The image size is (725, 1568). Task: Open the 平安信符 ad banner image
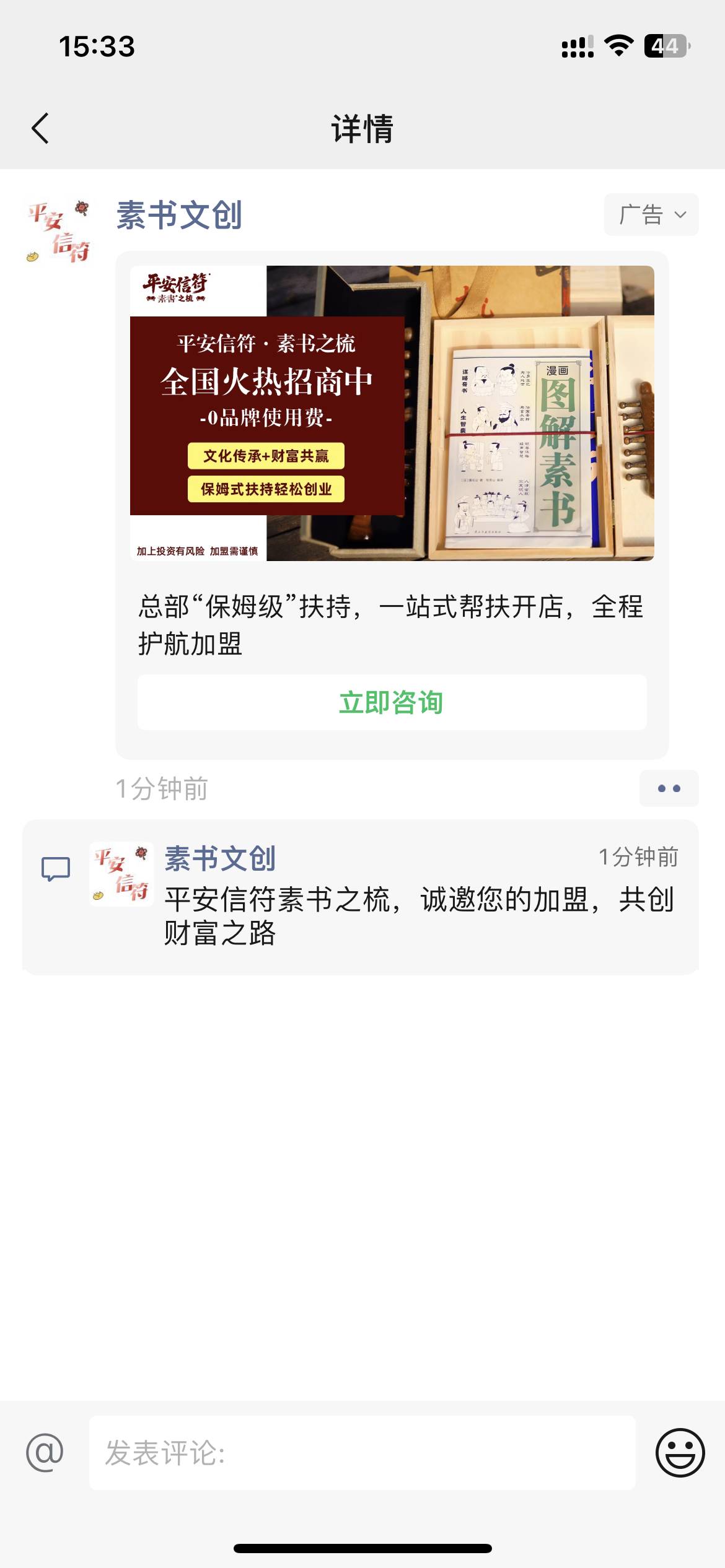coord(392,413)
